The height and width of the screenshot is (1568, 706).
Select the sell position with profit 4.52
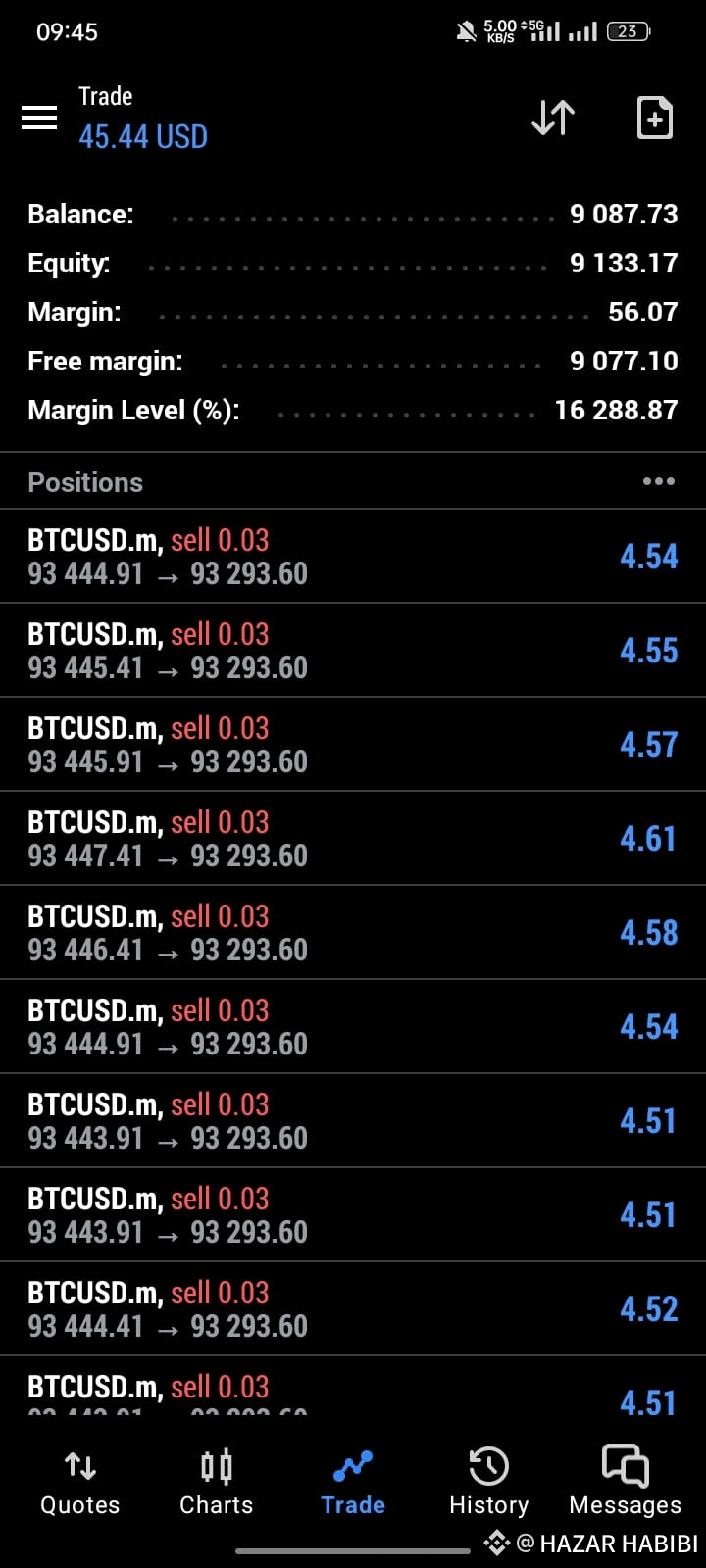point(353,1309)
